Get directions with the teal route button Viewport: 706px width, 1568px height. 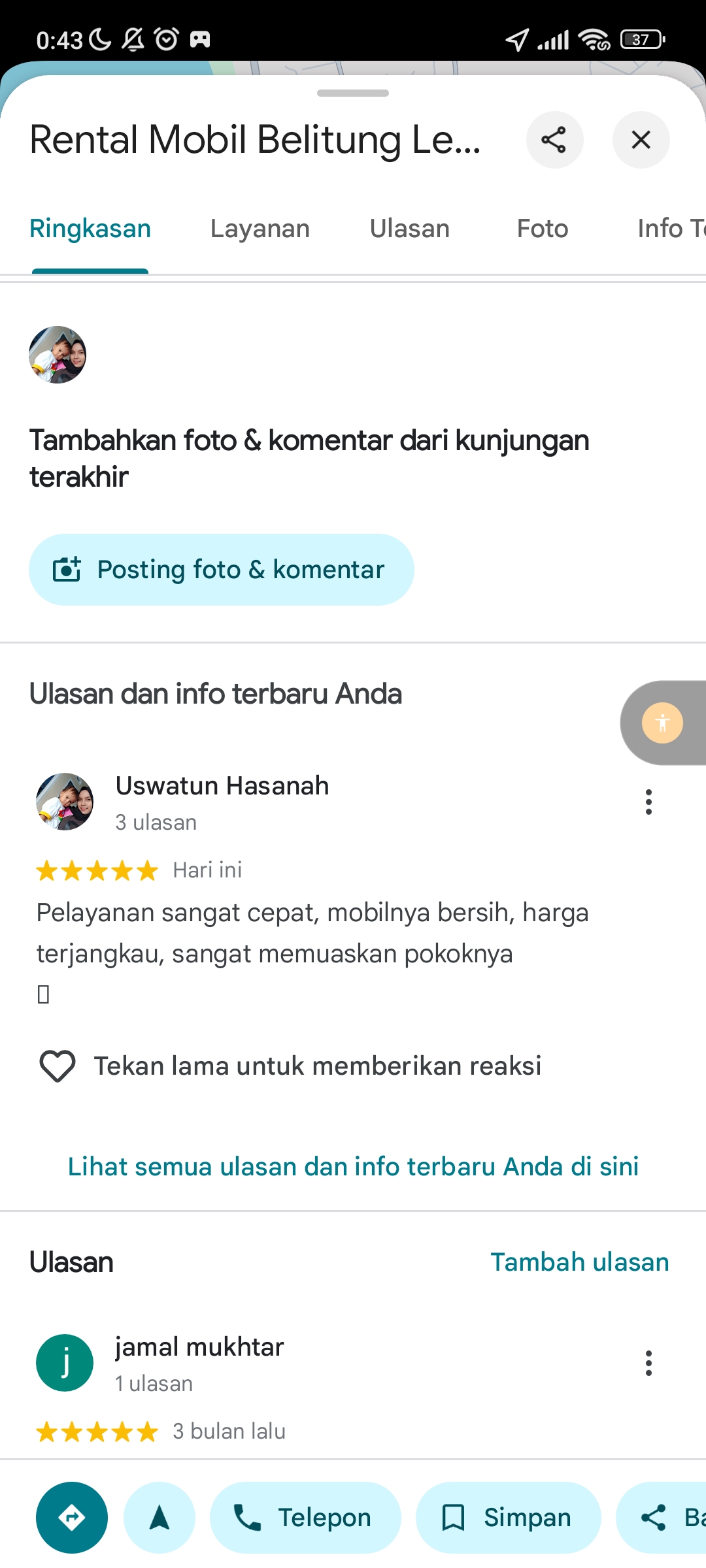pyautogui.click(x=72, y=1517)
